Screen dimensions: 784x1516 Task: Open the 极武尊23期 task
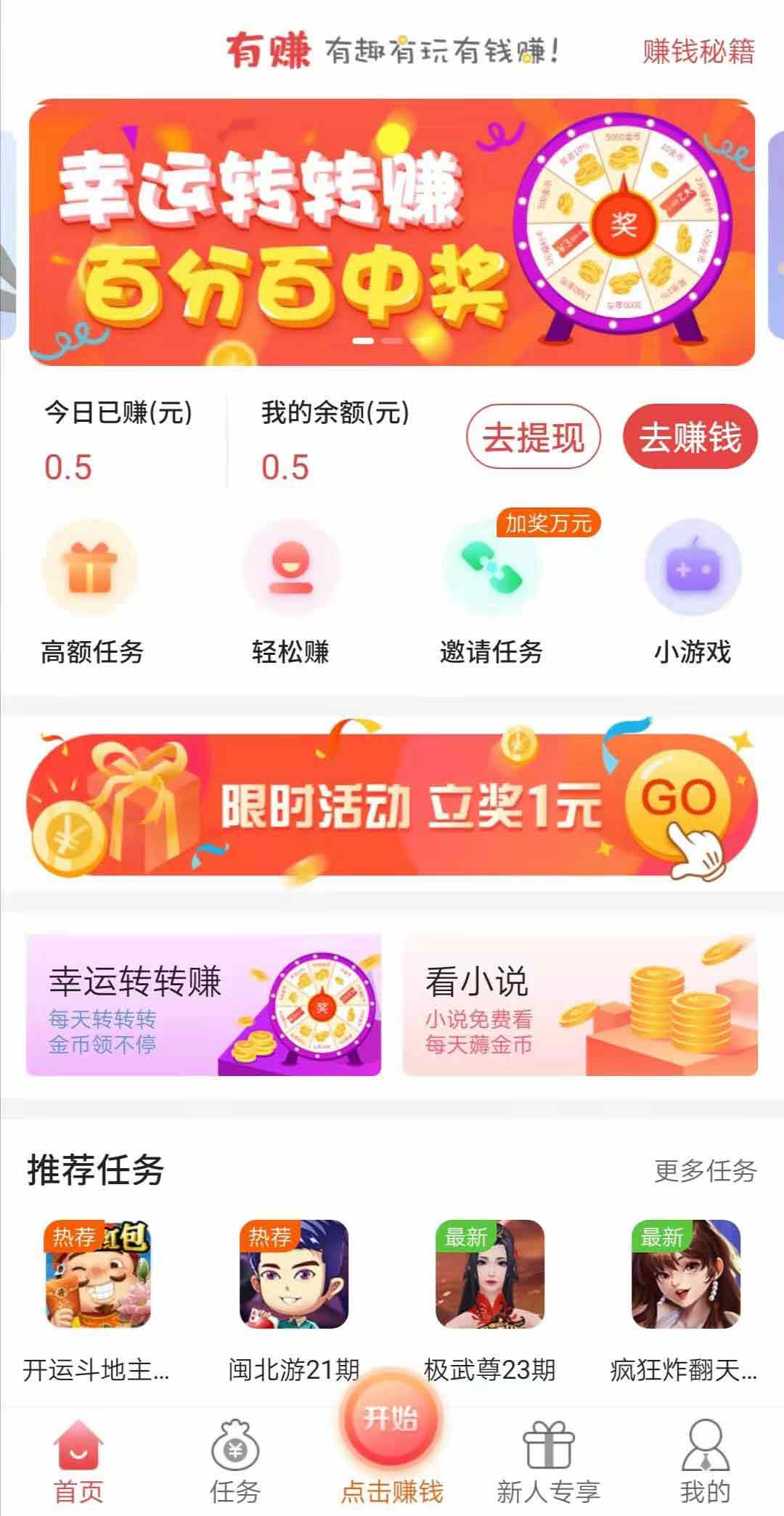pyautogui.click(x=490, y=1301)
